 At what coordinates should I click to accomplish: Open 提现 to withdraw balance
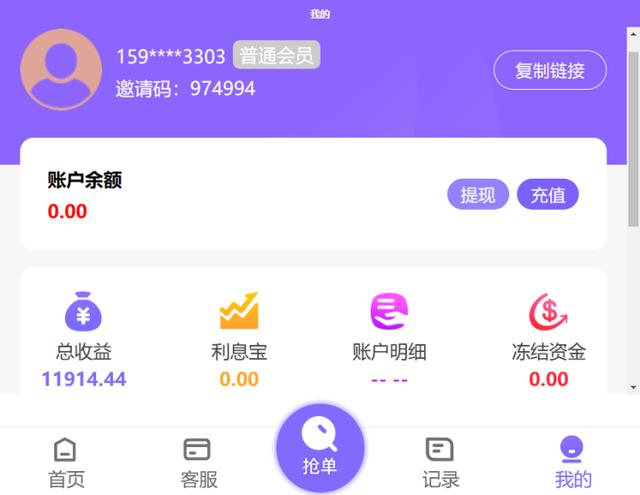click(478, 195)
